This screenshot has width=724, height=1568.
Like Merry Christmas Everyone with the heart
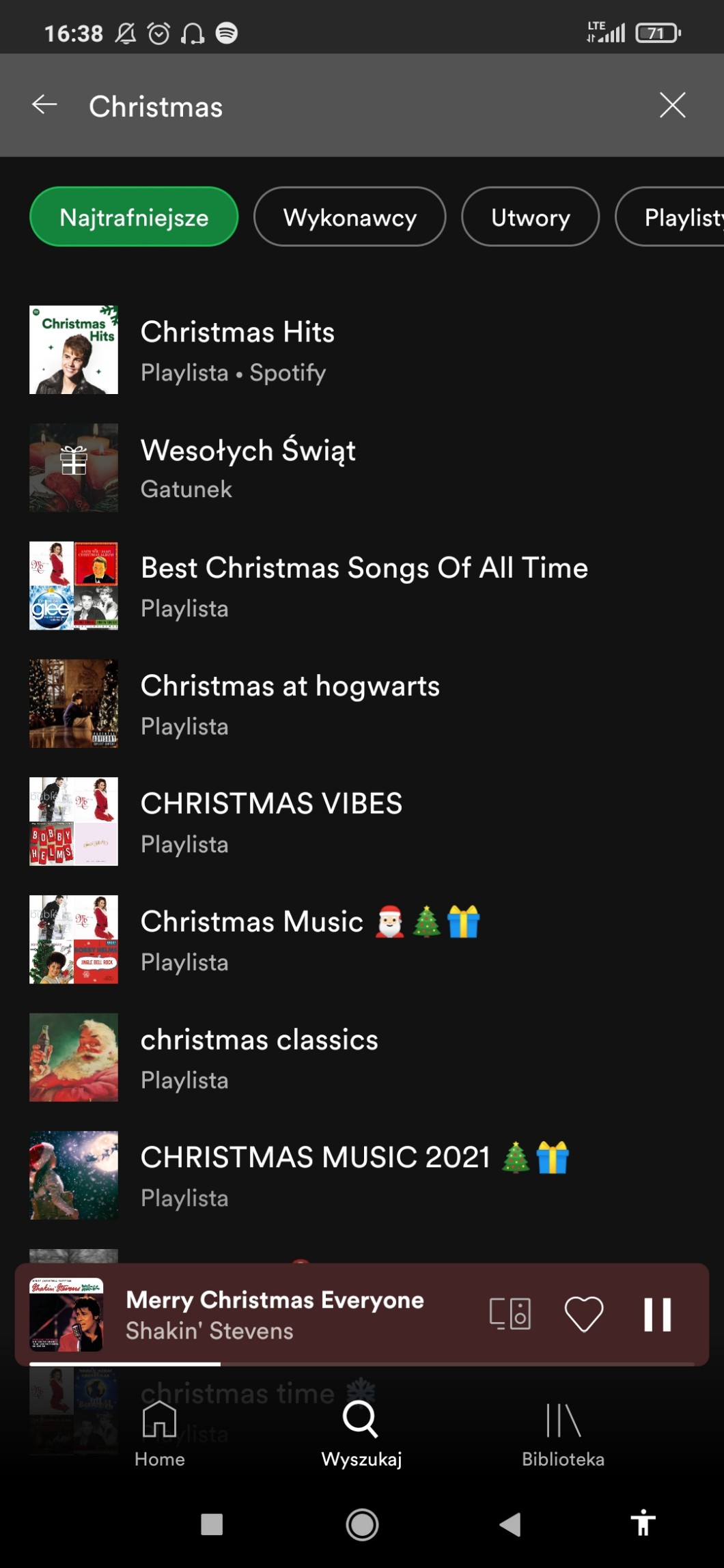click(x=584, y=1314)
